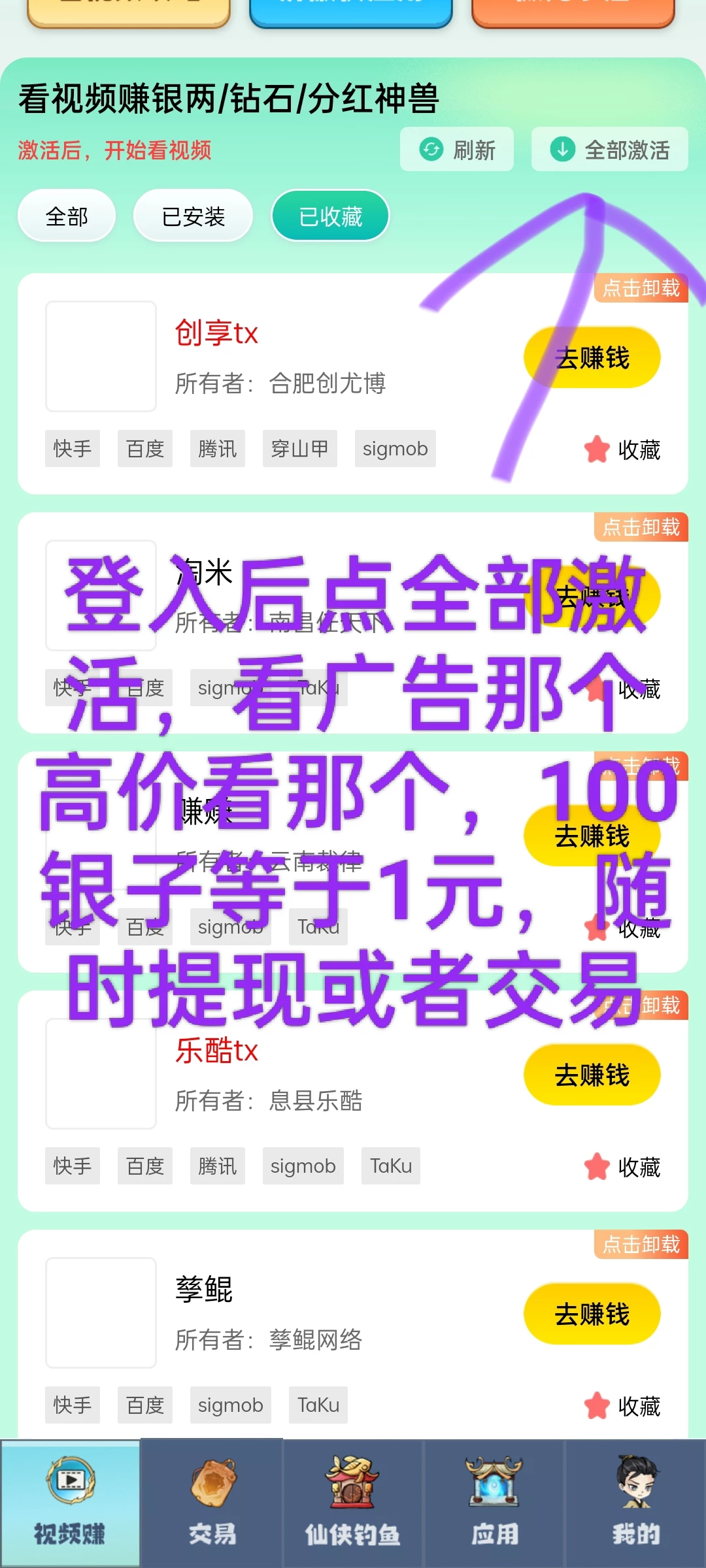This screenshot has width=706, height=1568.
Task: Tap 去赚钱 for 创享tx
Action: coord(592,358)
